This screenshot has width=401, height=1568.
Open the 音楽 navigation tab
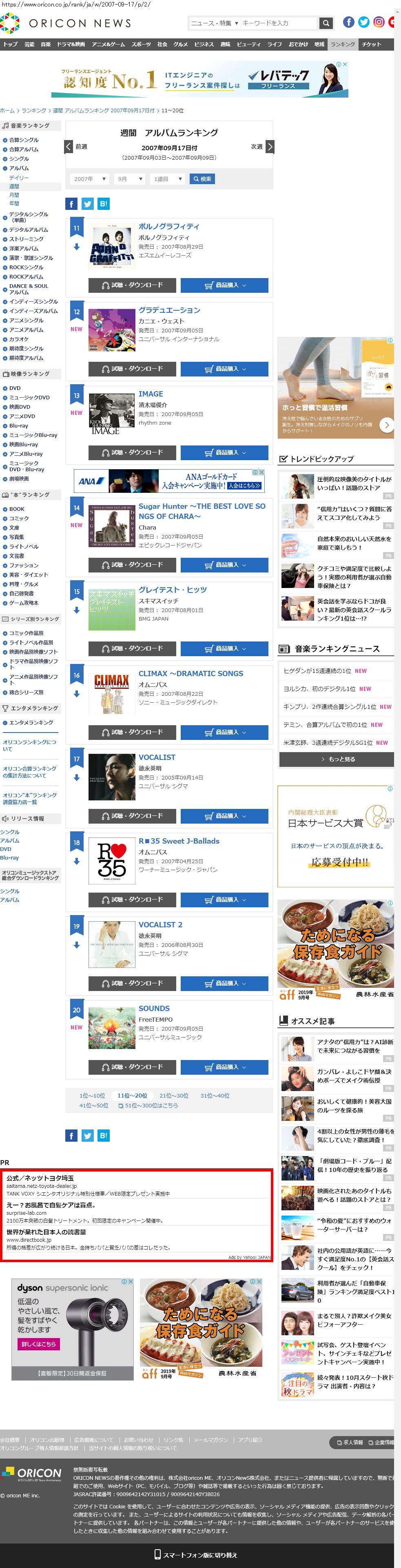46,45
